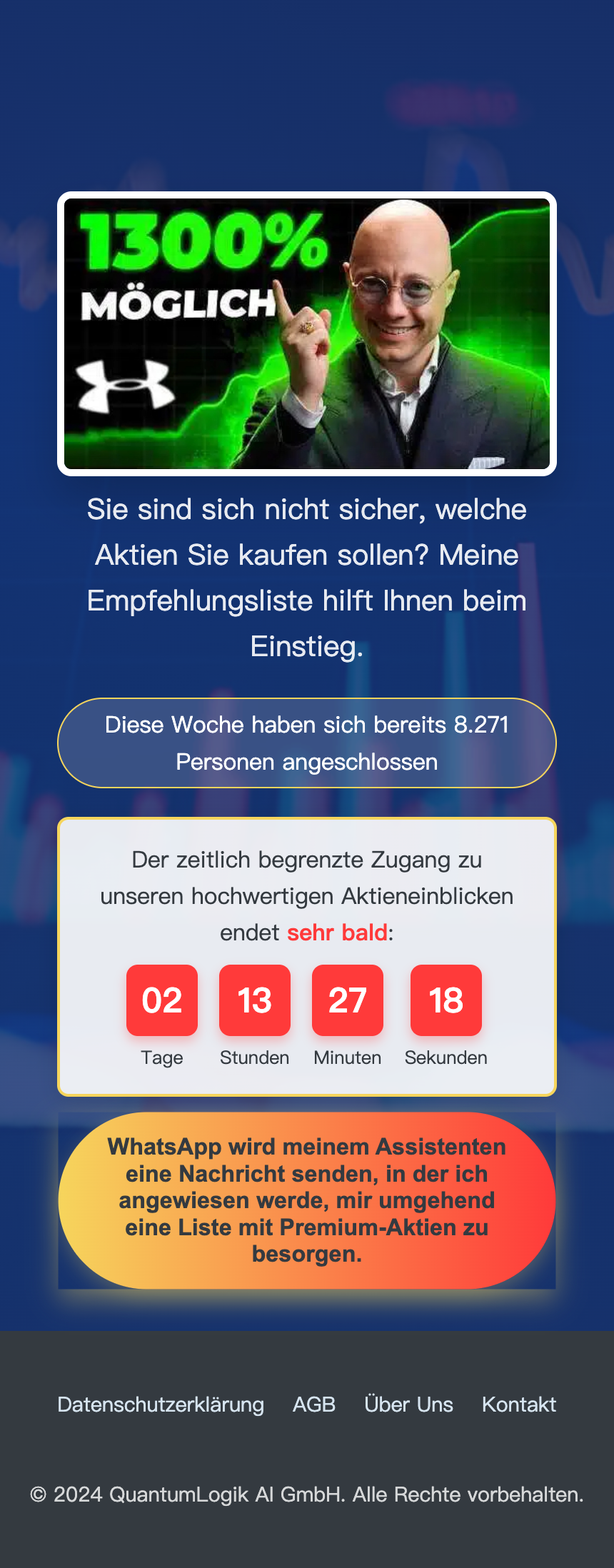Open the Kontakt link
The height and width of the screenshot is (1568, 614).
pos(519,1404)
